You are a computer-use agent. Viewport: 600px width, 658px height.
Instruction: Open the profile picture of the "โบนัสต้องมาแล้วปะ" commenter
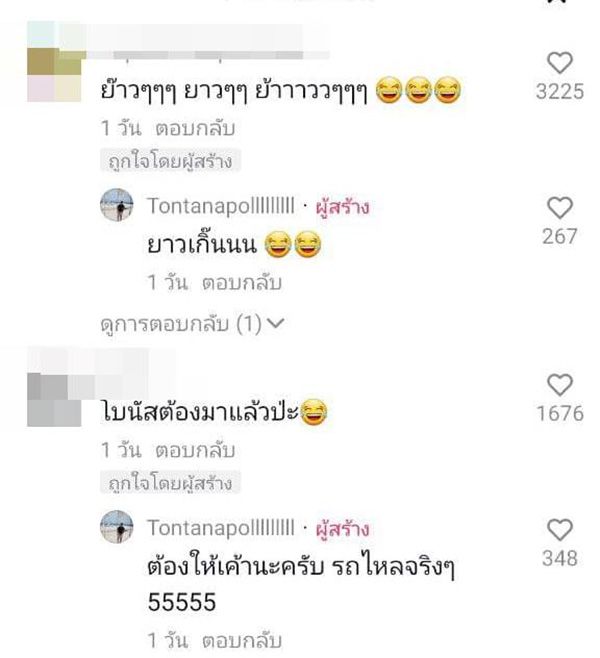pos(55,398)
